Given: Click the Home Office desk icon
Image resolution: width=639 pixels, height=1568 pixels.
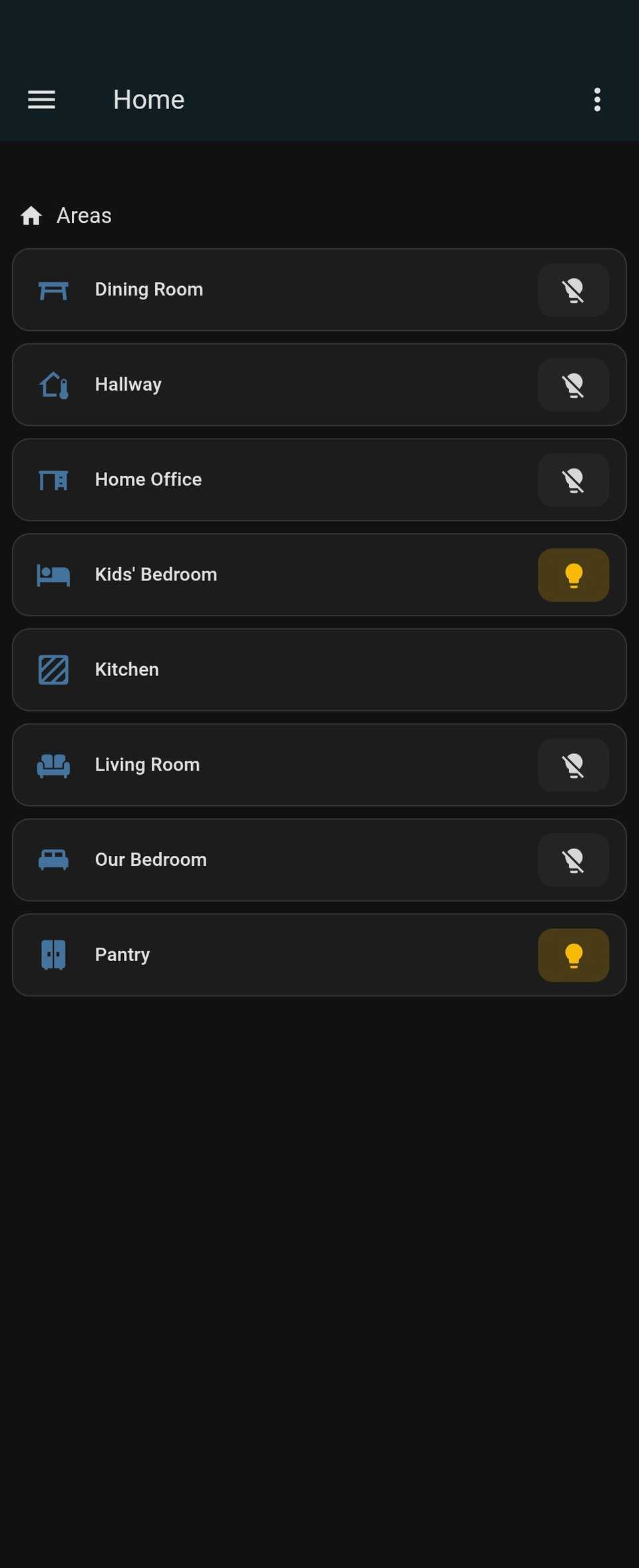Looking at the screenshot, I should [53, 479].
